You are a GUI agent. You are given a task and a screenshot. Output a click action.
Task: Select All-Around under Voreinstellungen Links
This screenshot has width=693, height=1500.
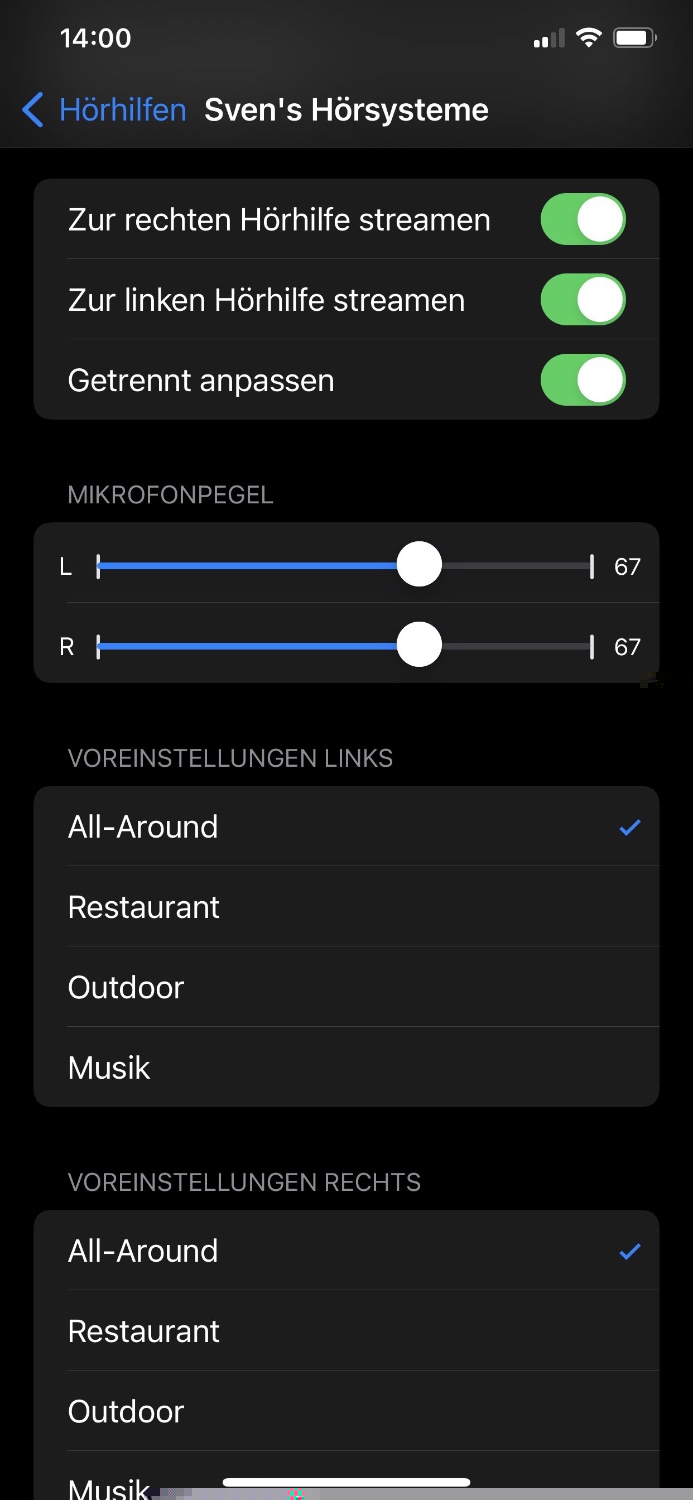[x=346, y=827]
